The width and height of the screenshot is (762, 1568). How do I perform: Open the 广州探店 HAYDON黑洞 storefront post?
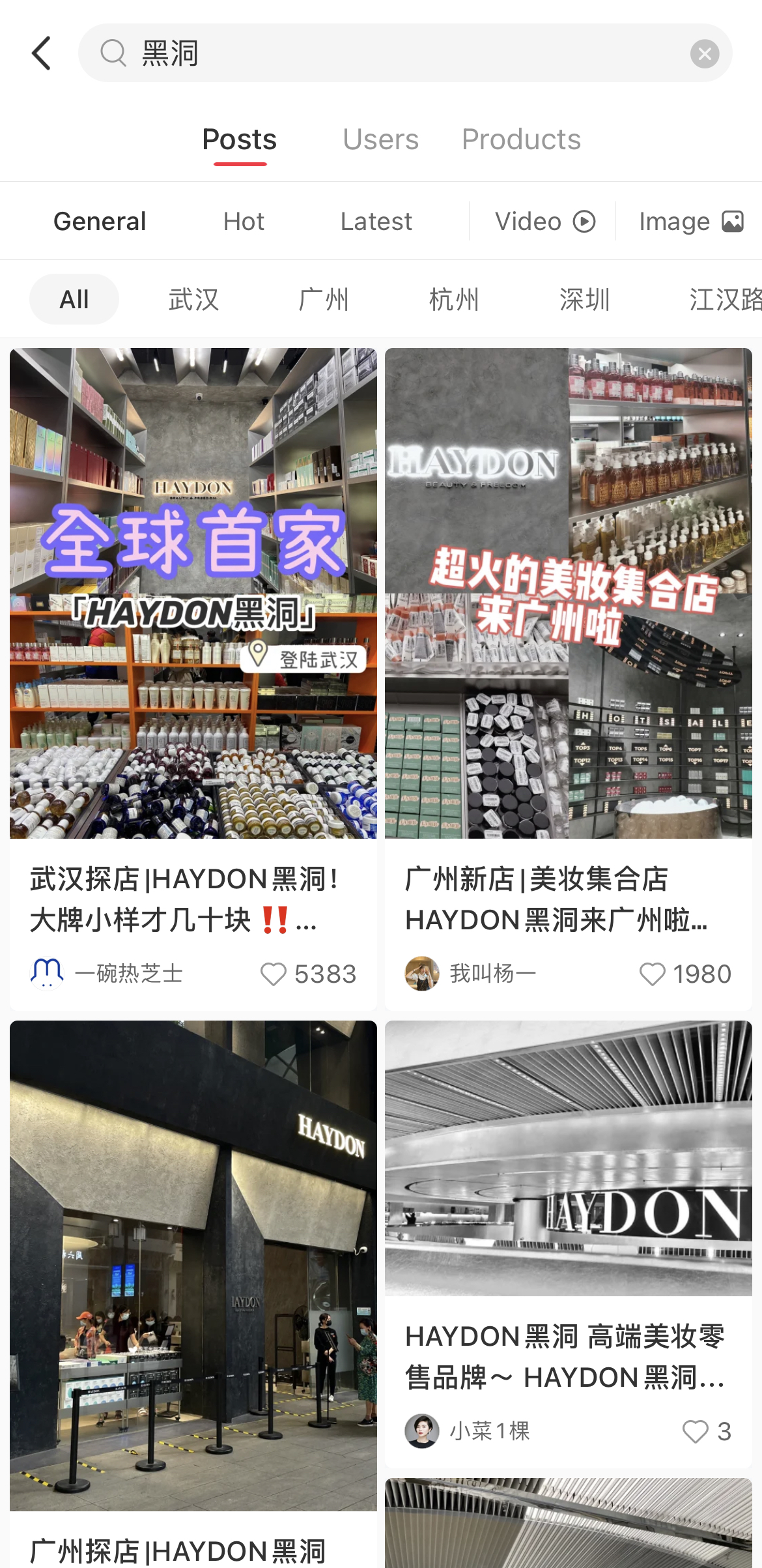(193, 1264)
